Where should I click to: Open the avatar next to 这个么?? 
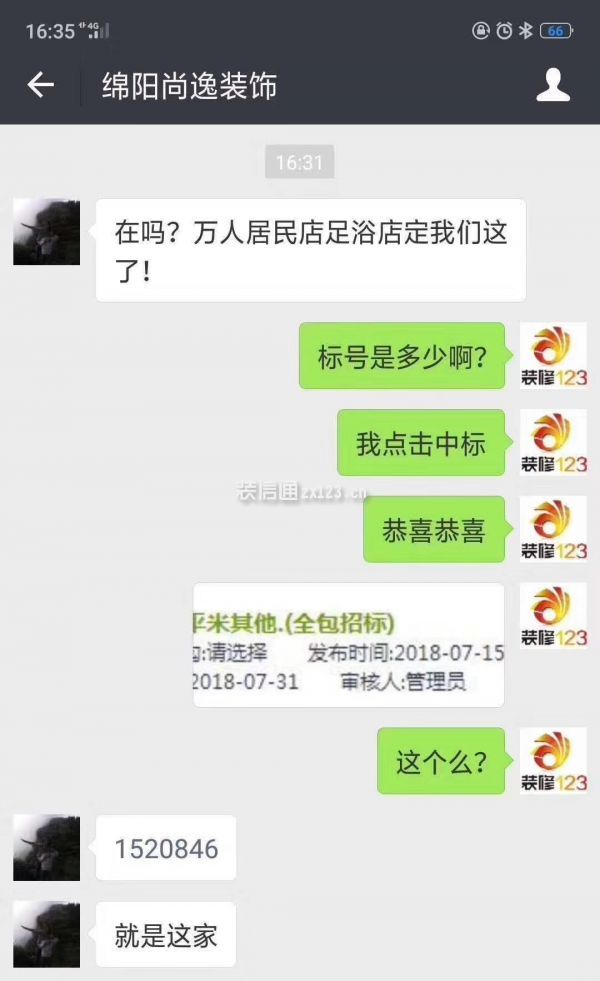[x=553, y=761]
